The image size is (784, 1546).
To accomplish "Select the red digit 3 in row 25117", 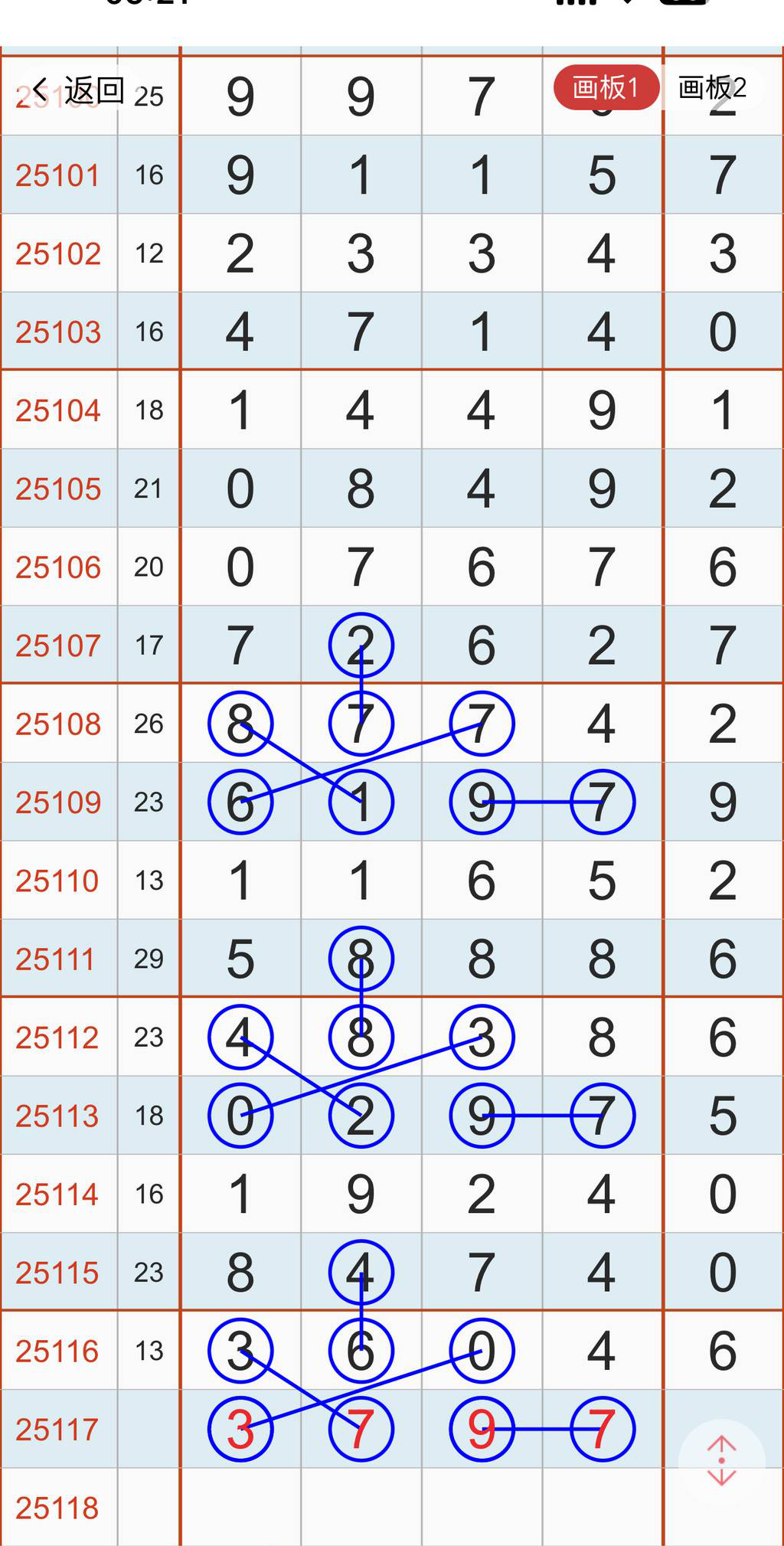I will click(240, 1428).
